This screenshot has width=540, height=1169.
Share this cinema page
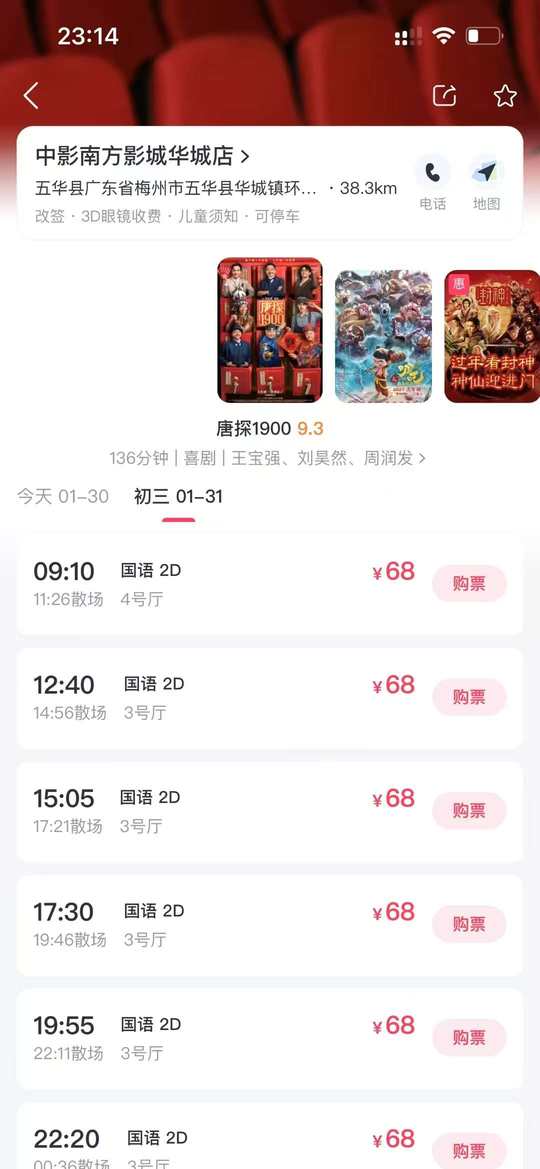point(445,95)
